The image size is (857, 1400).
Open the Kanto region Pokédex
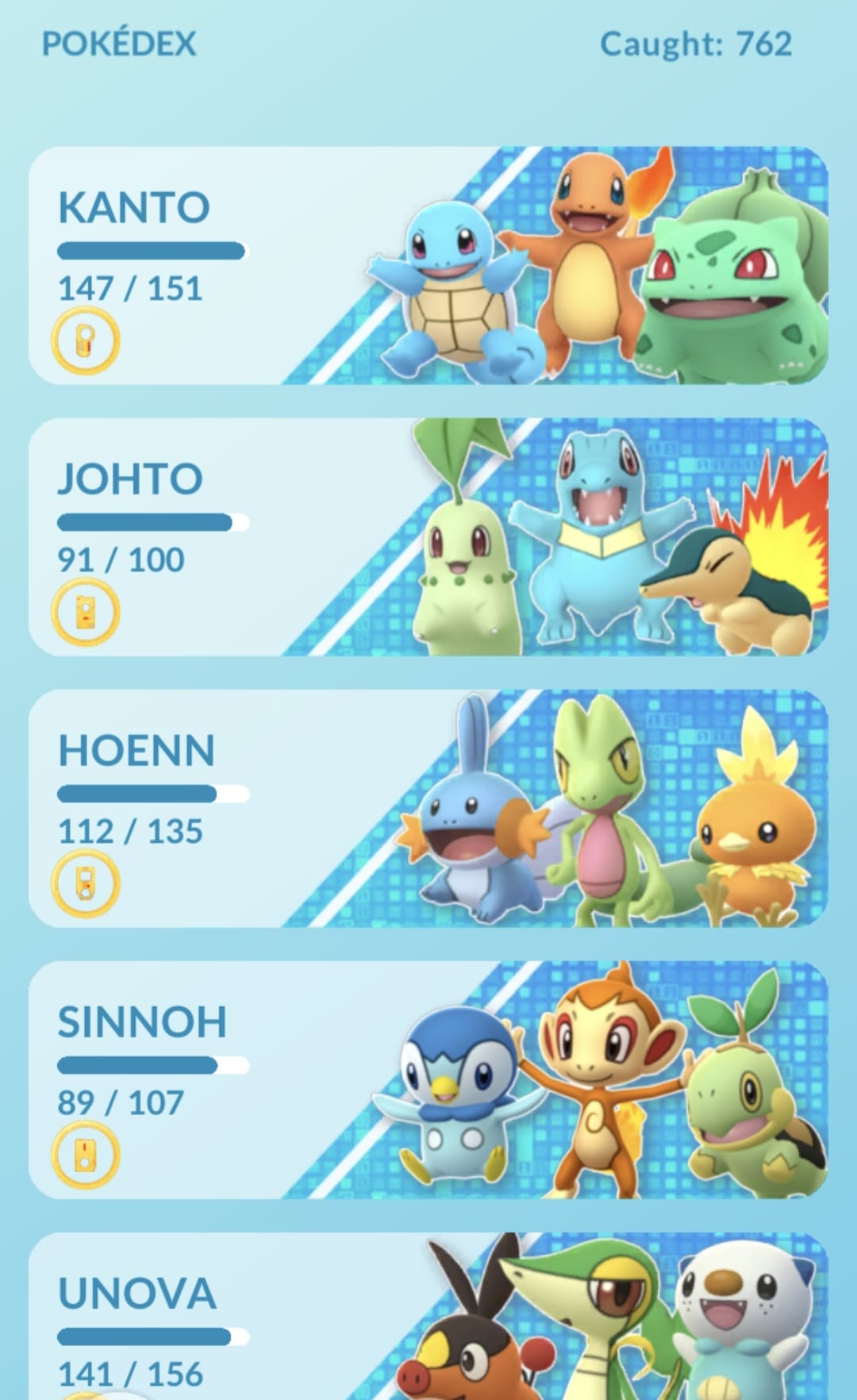[428, 266]
